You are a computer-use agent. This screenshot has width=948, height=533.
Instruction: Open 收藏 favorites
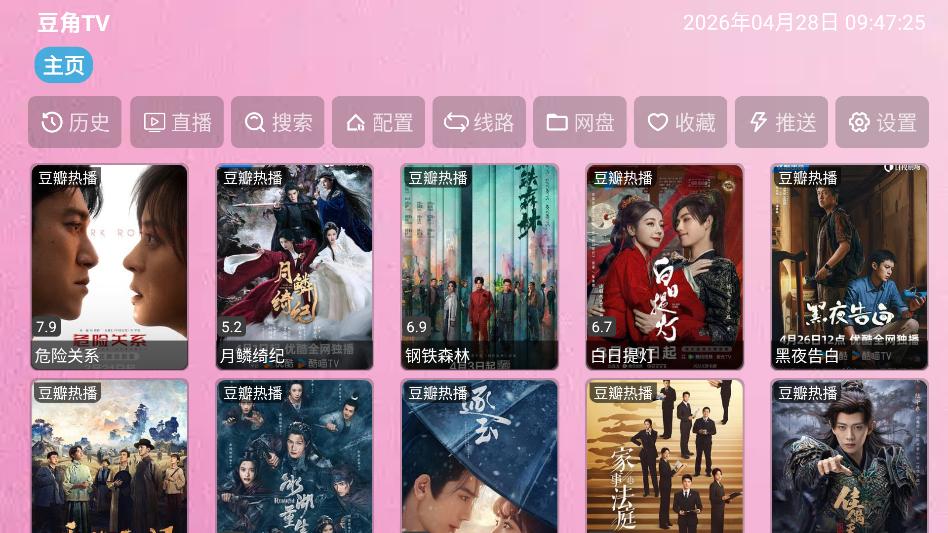[x=681, y=122]
